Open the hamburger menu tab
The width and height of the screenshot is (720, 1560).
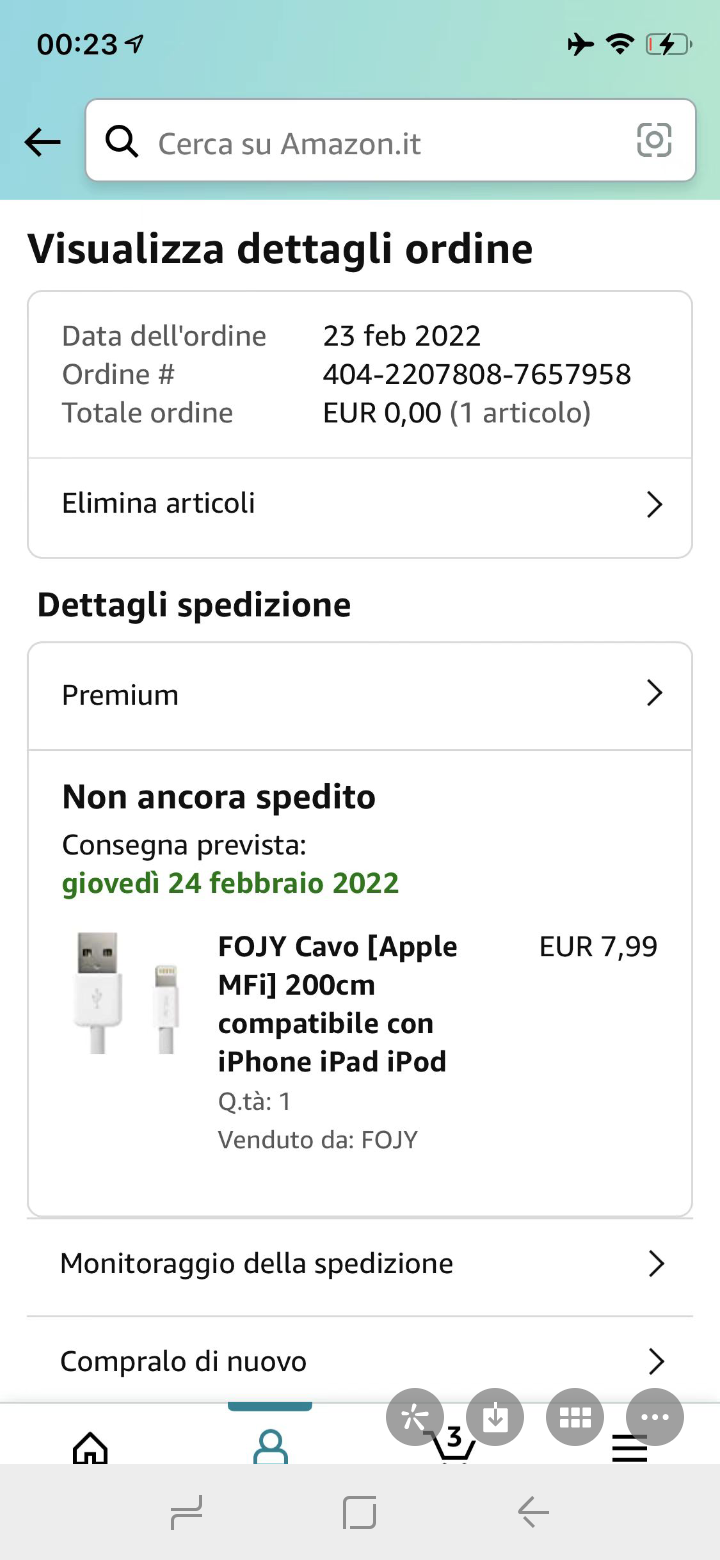tap(630, 1448)
